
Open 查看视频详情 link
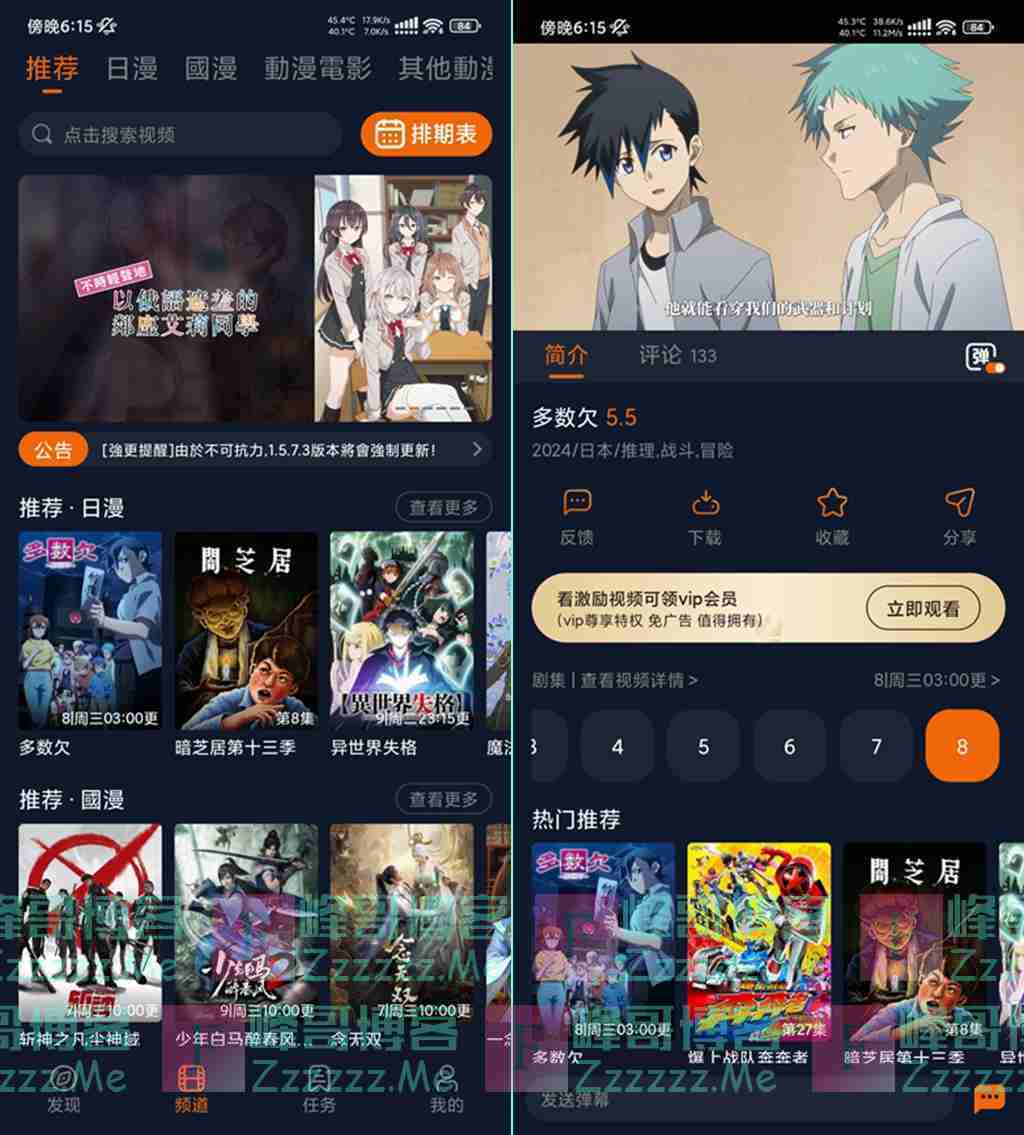[639, 680]
